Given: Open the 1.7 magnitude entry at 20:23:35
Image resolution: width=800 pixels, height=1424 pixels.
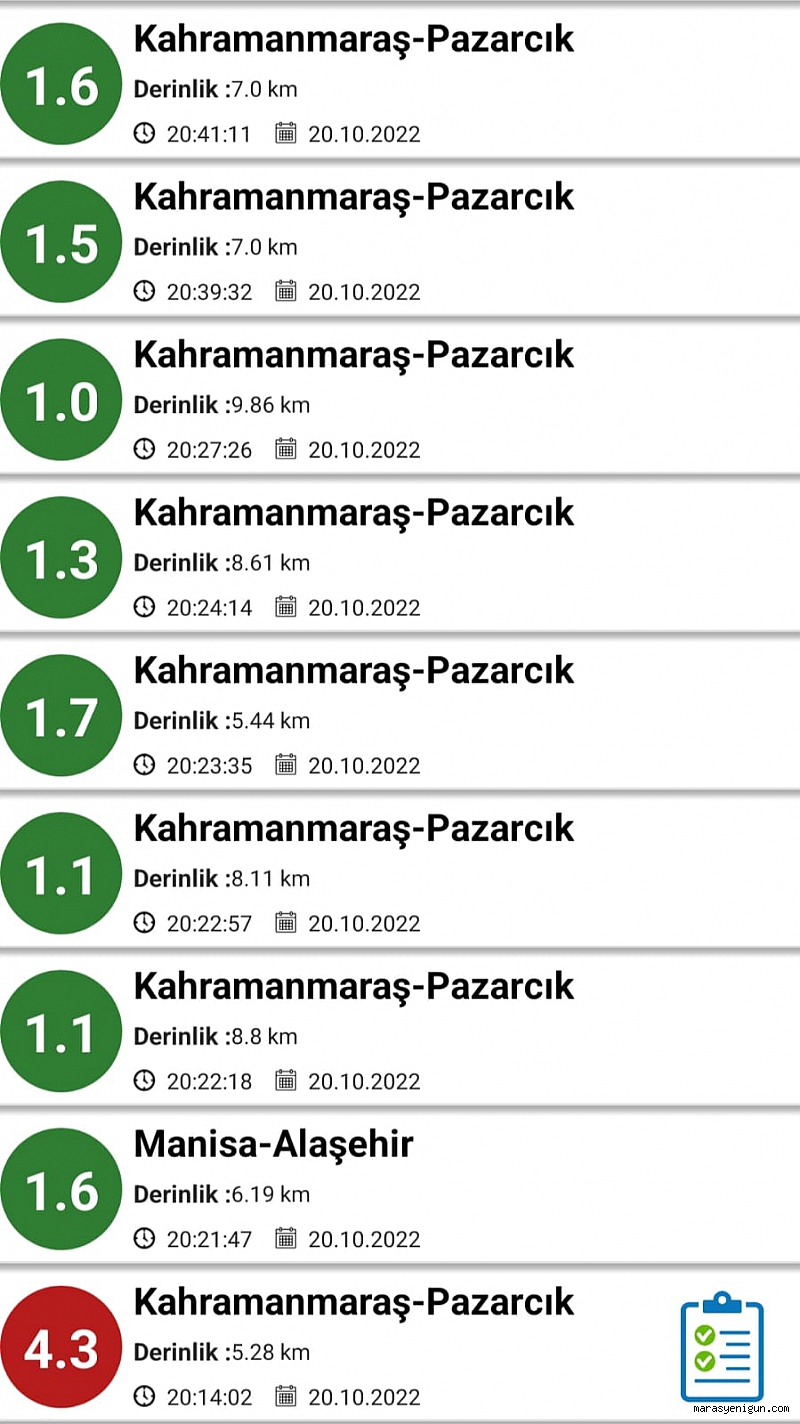Looking at the screenshot, I should pyautogui.click(x=400, y=715).
